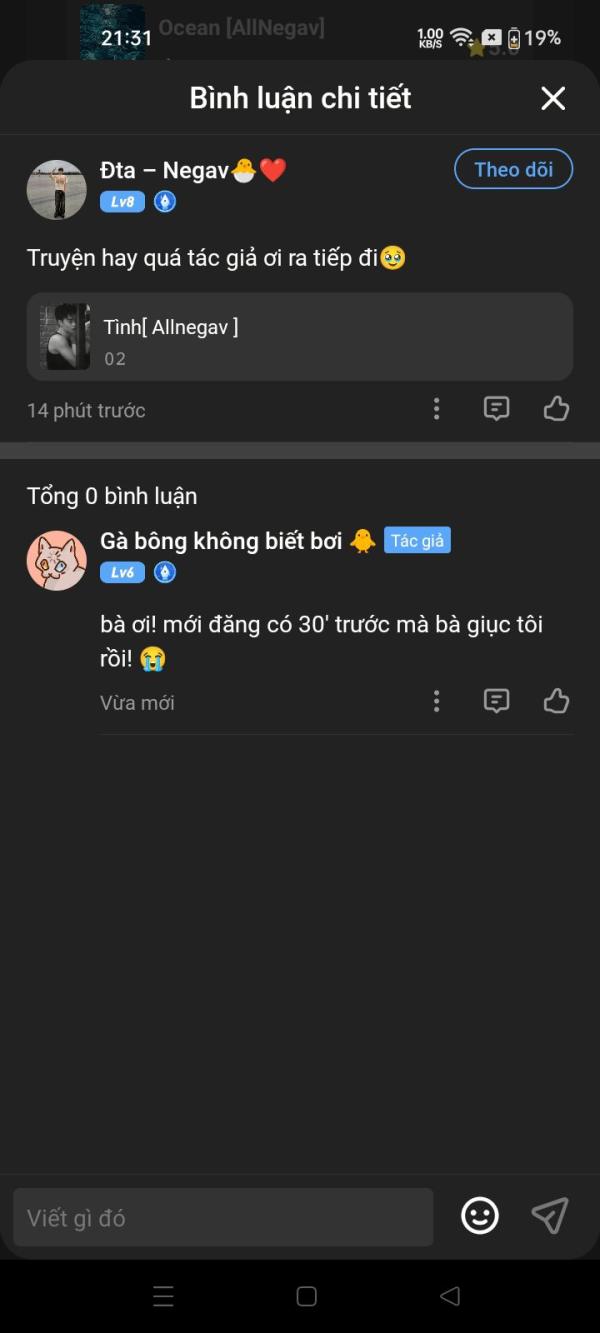
Task: Open more options for Đta – Negav's comment
Action: point(436,408)
